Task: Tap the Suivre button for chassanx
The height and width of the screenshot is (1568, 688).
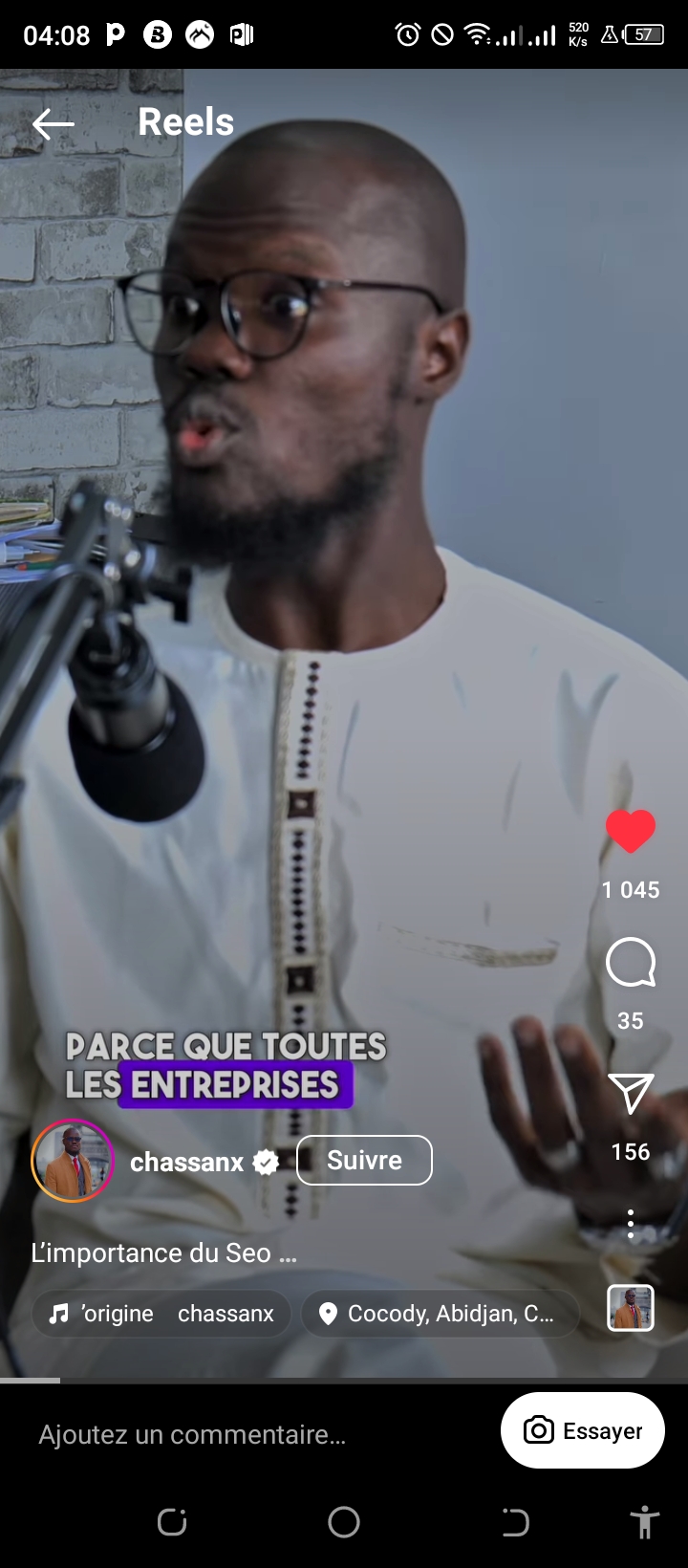Action: pyautogui.click(x=364, y=1161)
